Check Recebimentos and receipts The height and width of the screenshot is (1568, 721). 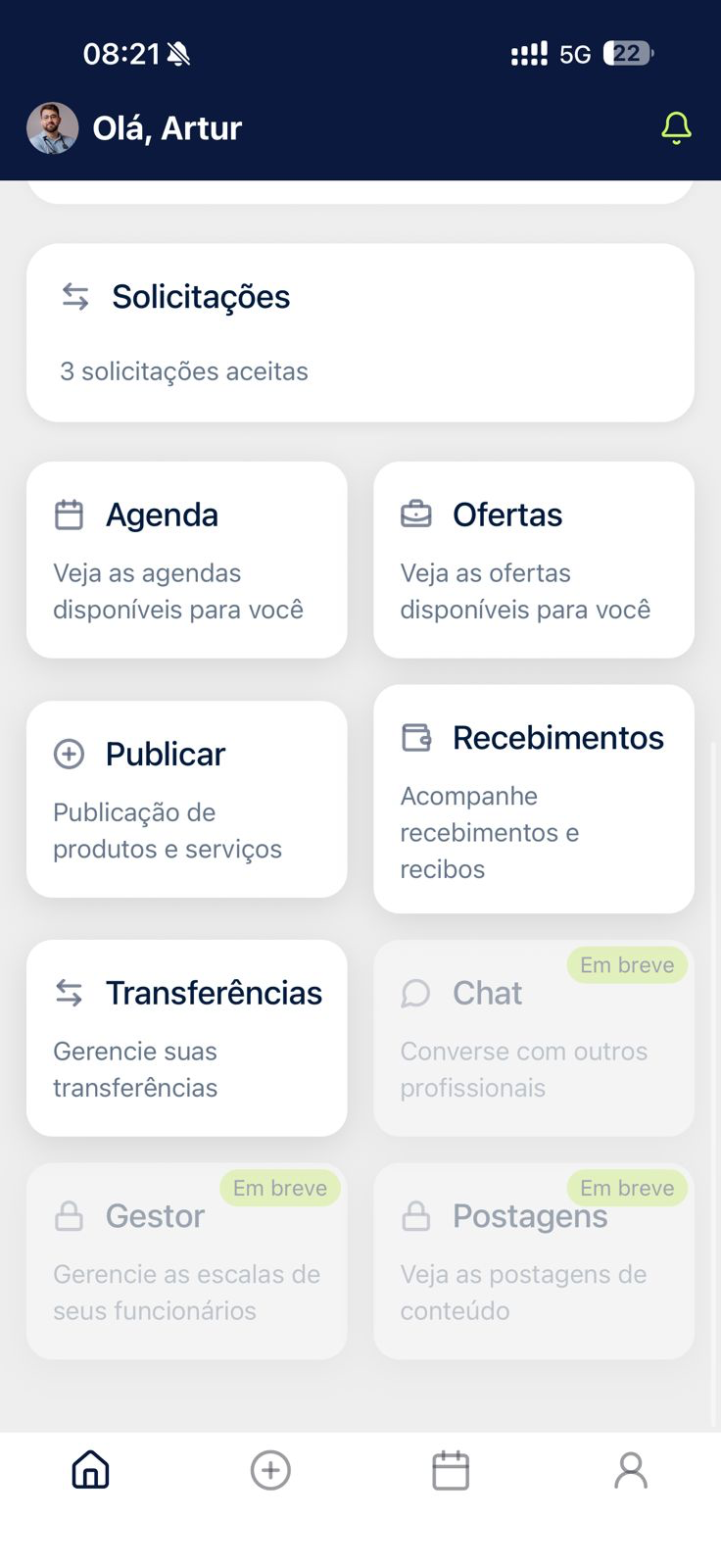point(533,799)
